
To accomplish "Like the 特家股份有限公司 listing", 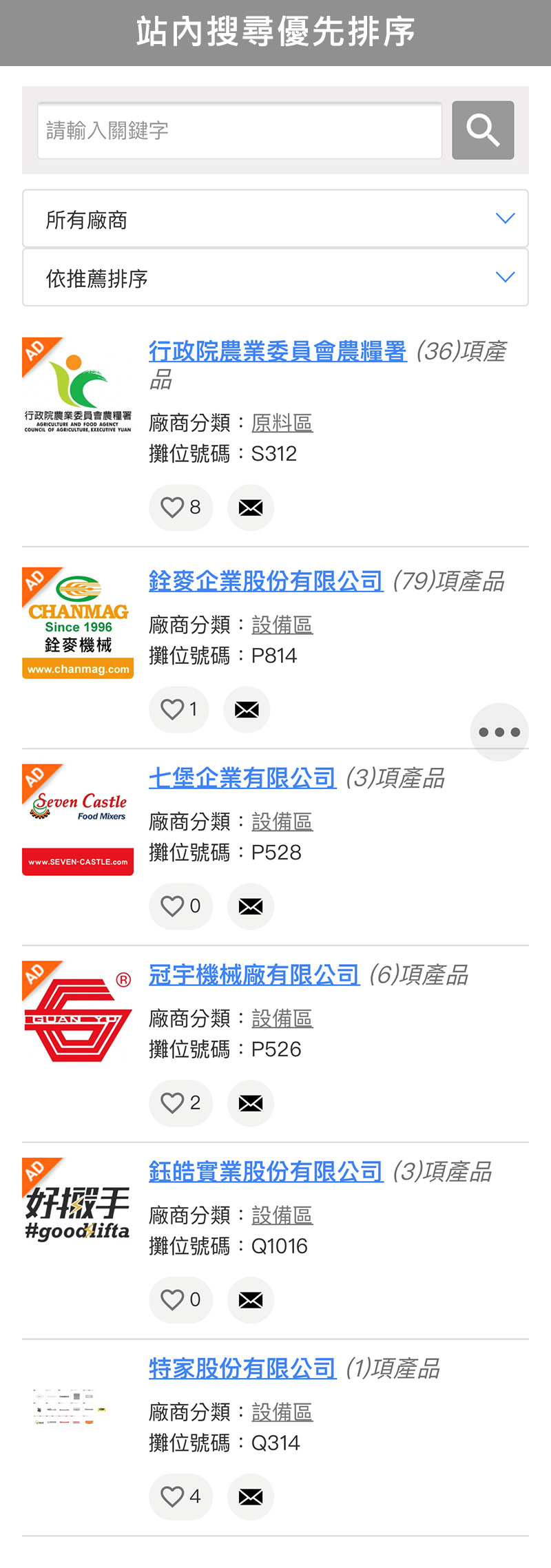I will [180, 1497].
